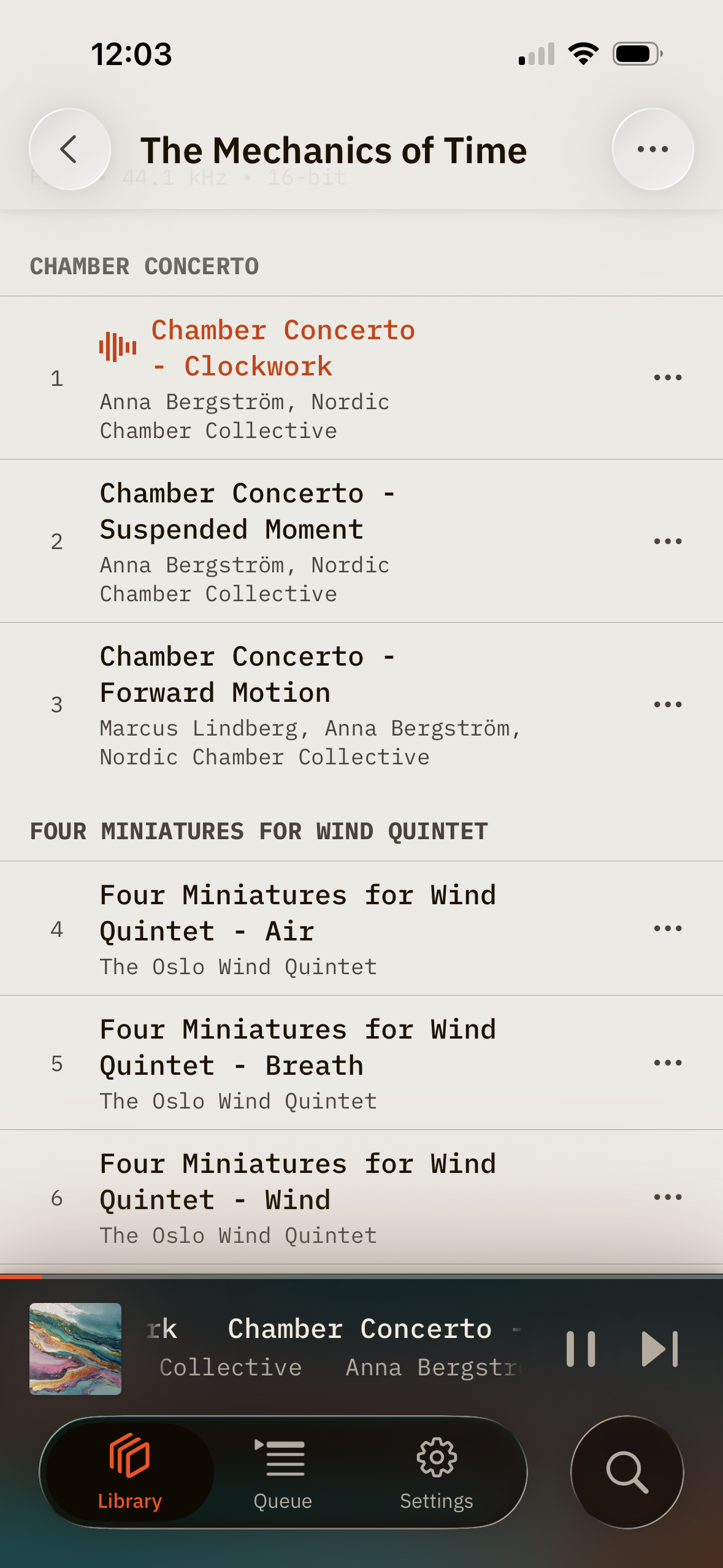Open the album overflow menu in header
The width and height of the screenshot is (723, 1568).
[x=652, y=149]
